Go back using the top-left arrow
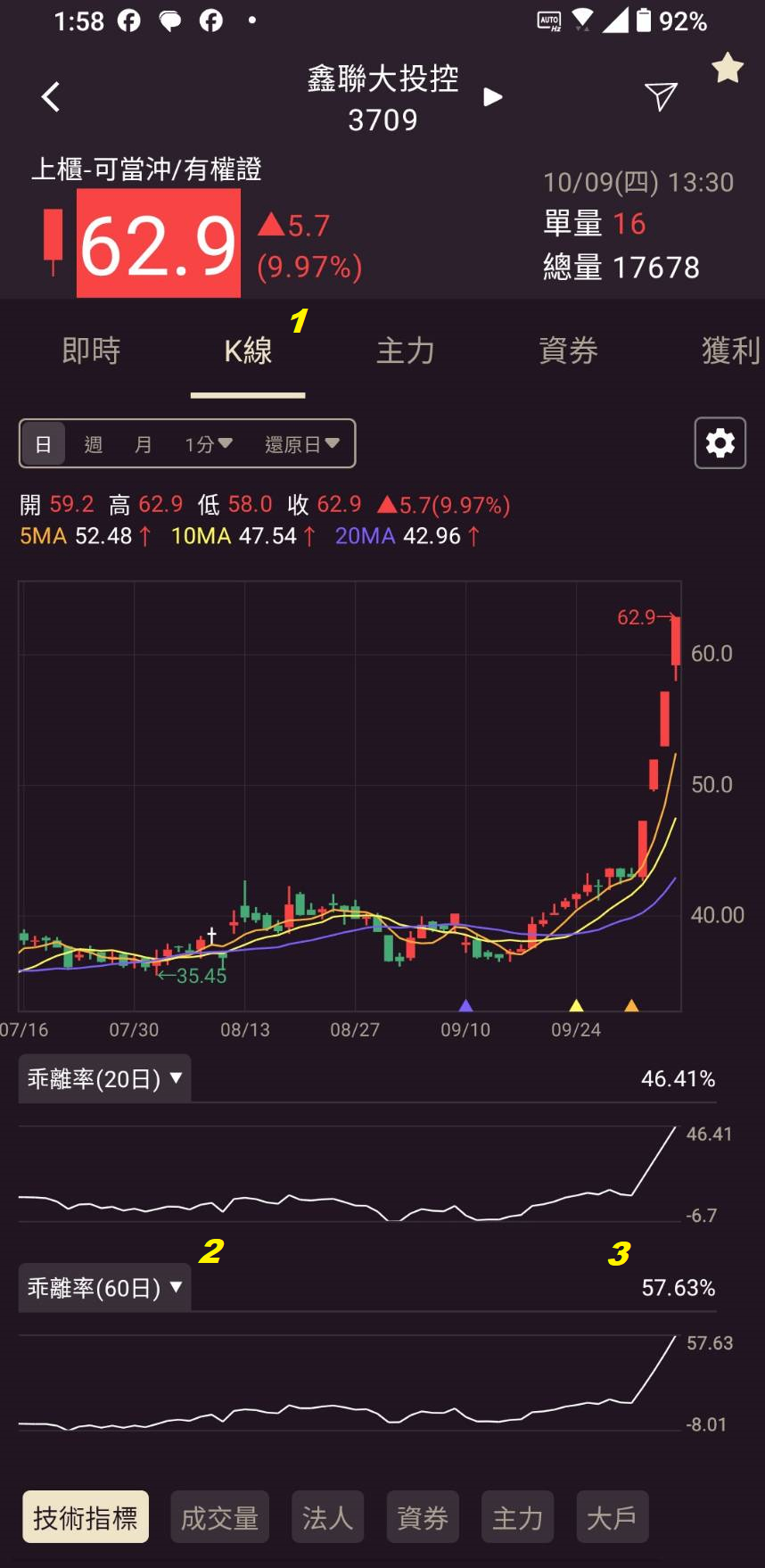Viewport: 765px width, 1568px height. [51, 97]
